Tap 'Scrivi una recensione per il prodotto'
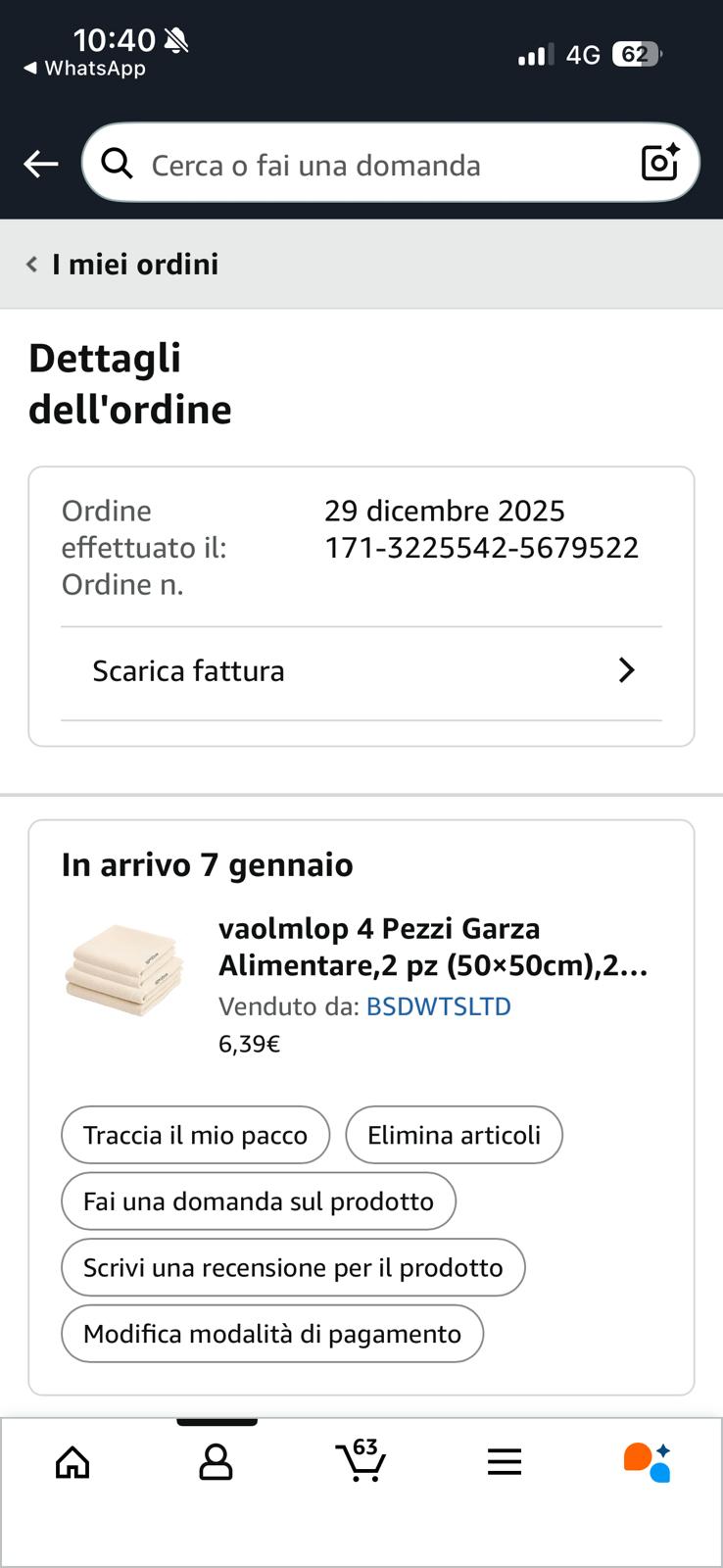Viewport: 723px width, 1568px height. pyautogui.click(x=293, y=1268)
